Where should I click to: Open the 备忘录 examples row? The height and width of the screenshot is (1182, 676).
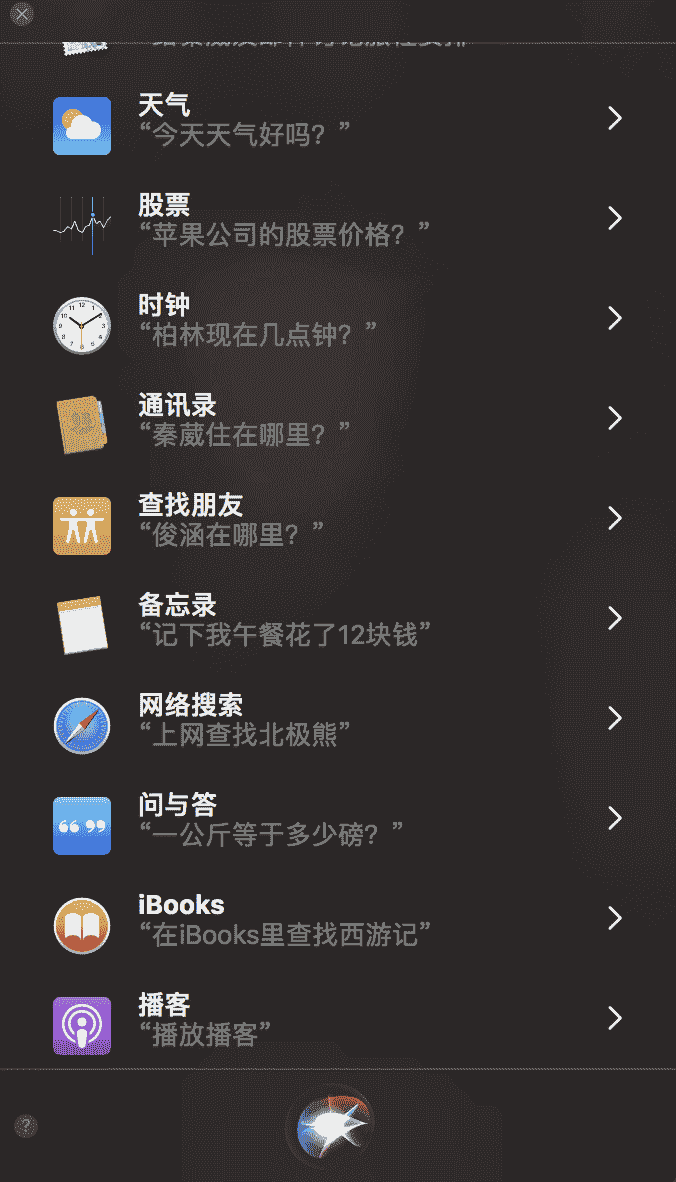pyautogui.click(x=338, y=619)
